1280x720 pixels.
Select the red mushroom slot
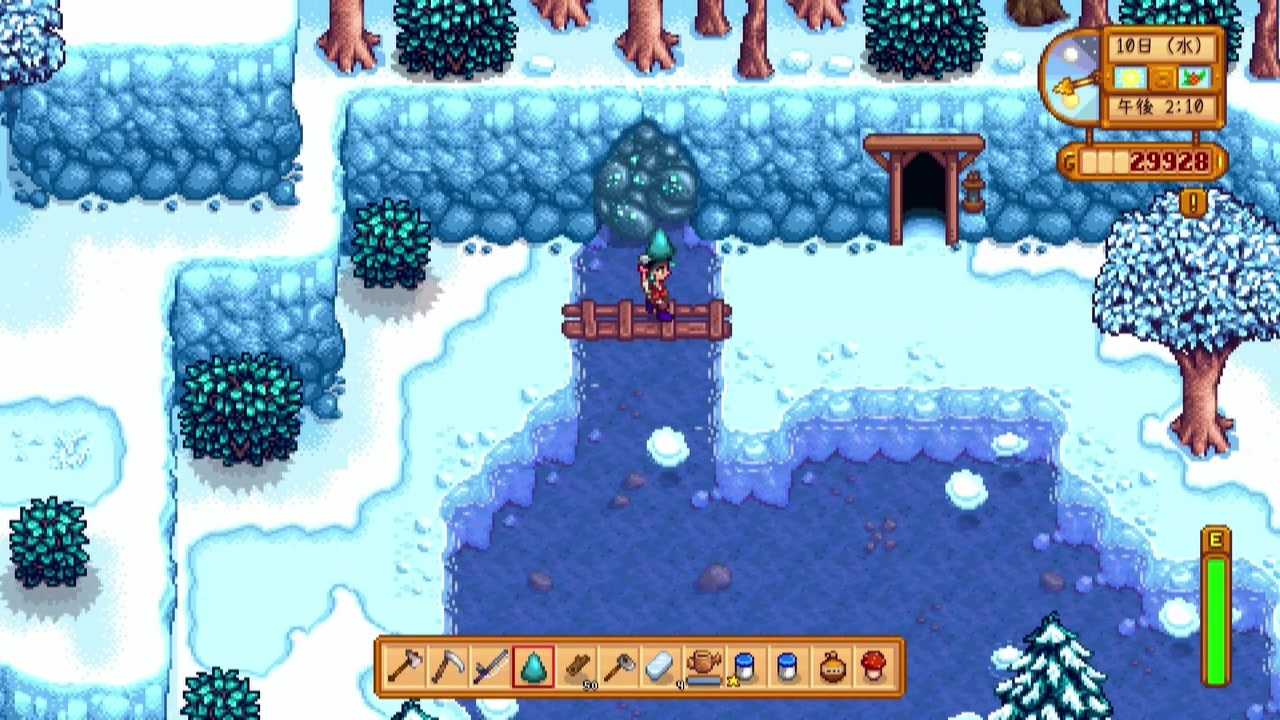point(874,667)
